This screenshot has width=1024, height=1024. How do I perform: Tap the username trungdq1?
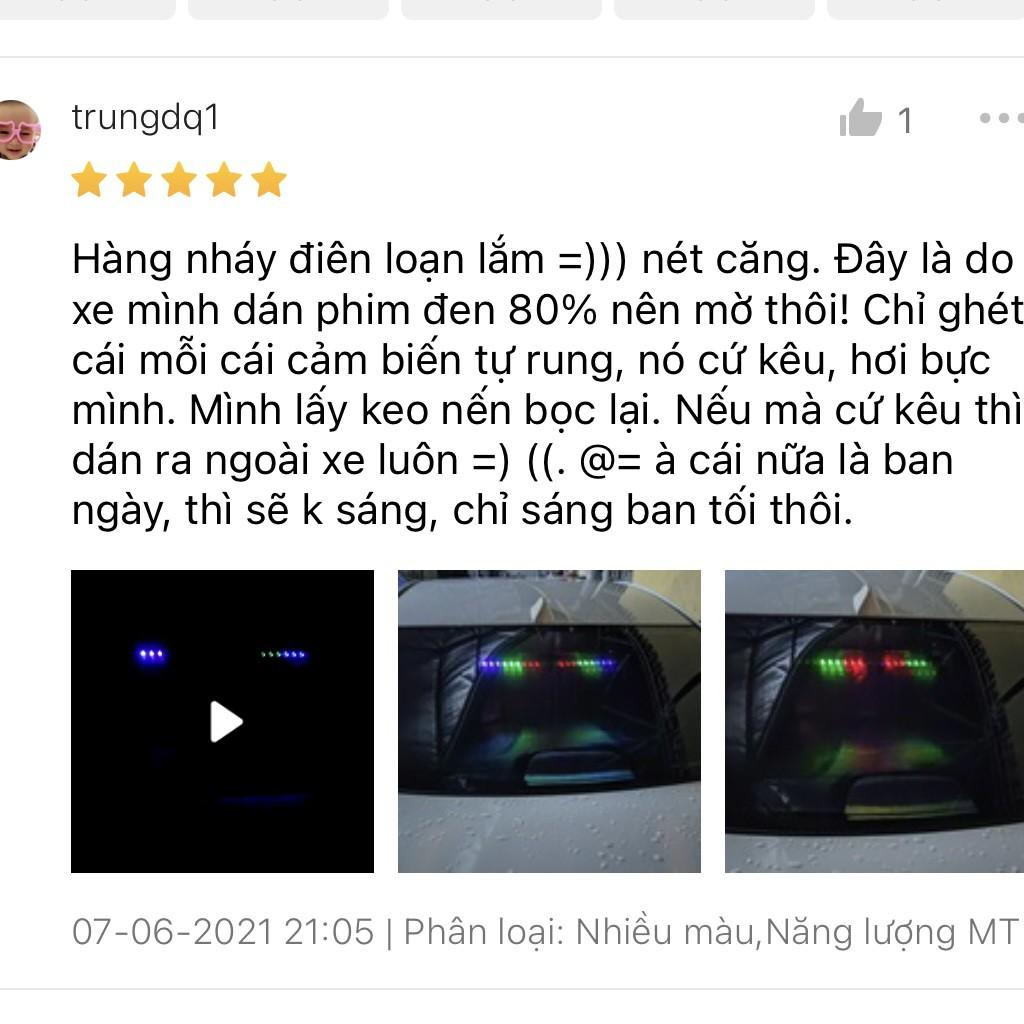(145, 118)
